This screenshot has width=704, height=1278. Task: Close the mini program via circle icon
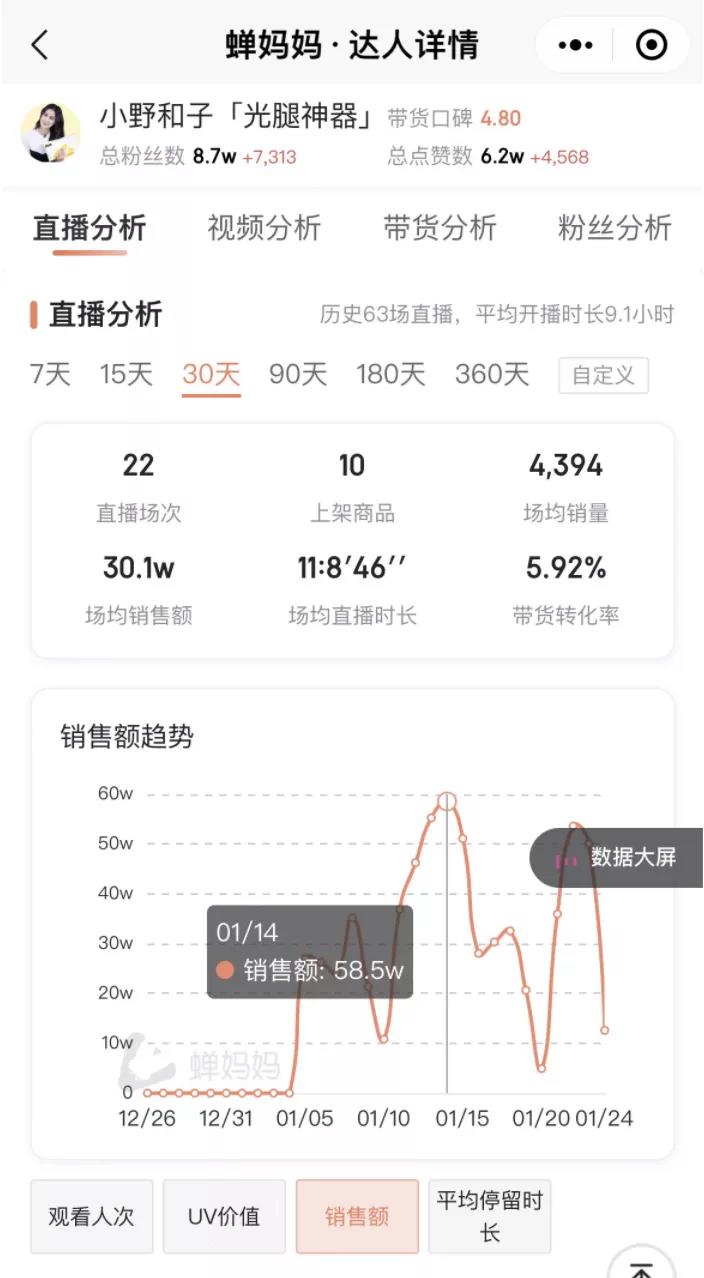(x=652, y=45)
